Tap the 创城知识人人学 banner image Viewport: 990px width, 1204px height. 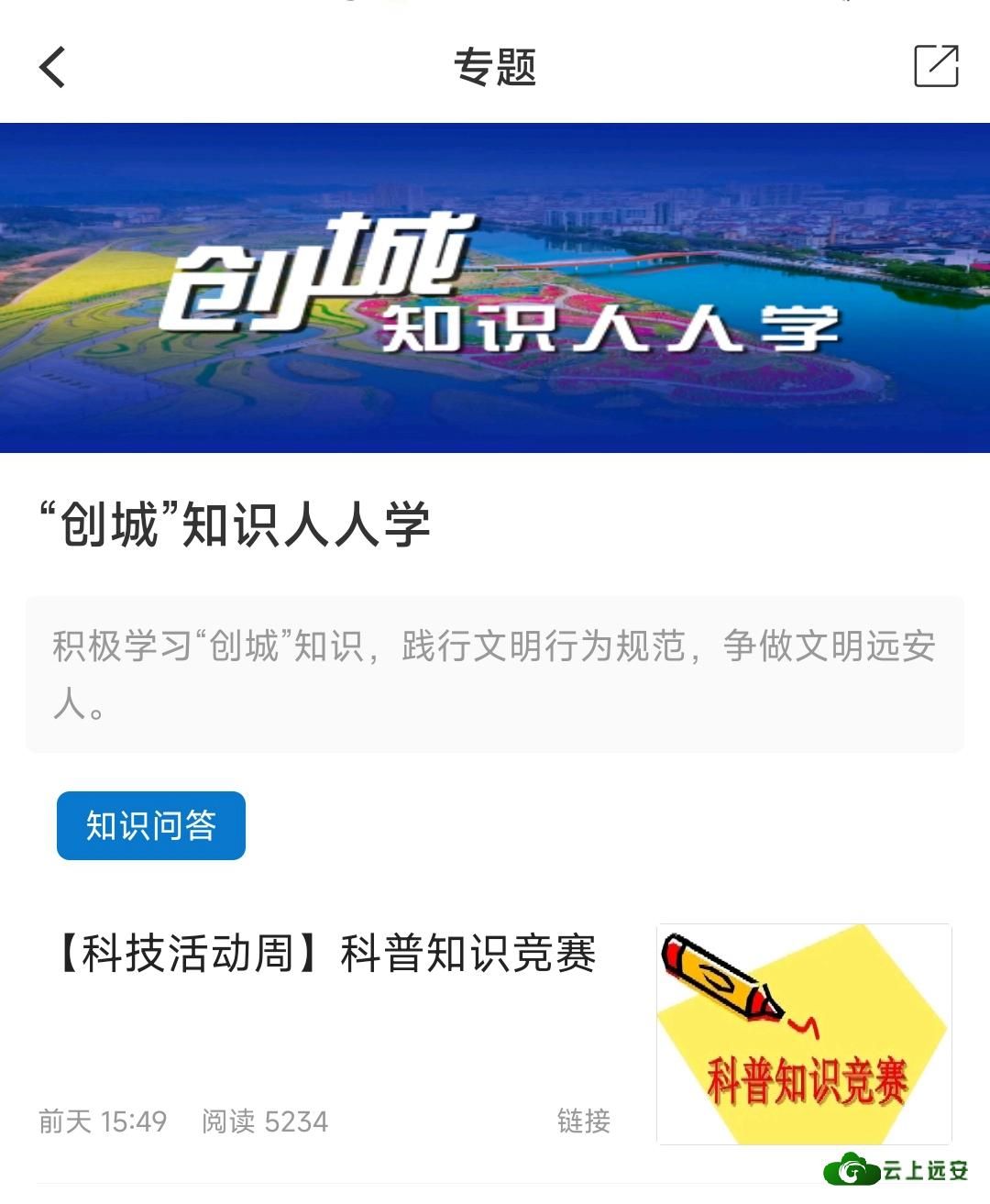click(x=495, y=287)
